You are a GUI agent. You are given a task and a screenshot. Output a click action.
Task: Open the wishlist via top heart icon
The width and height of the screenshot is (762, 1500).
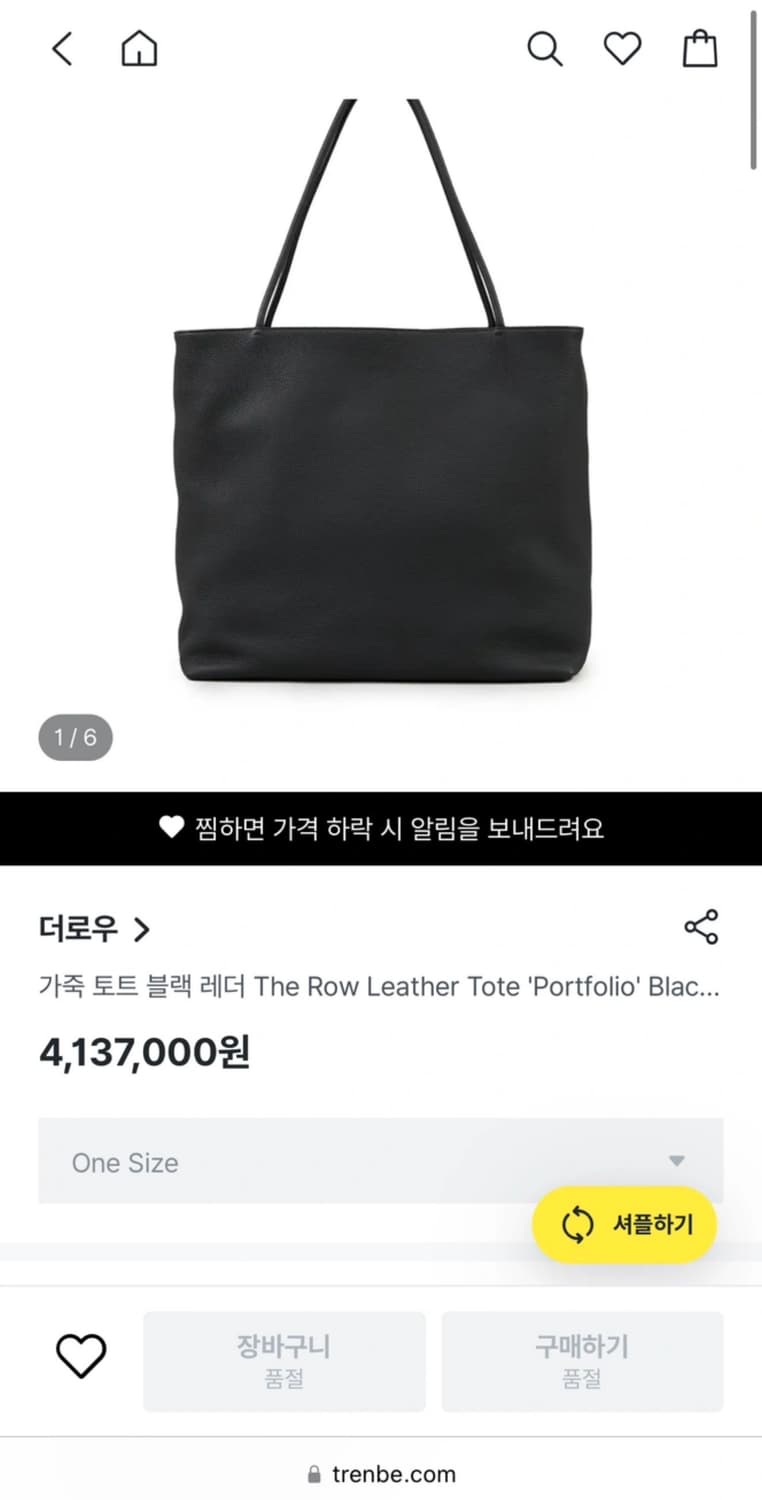[x=622, y=48]
